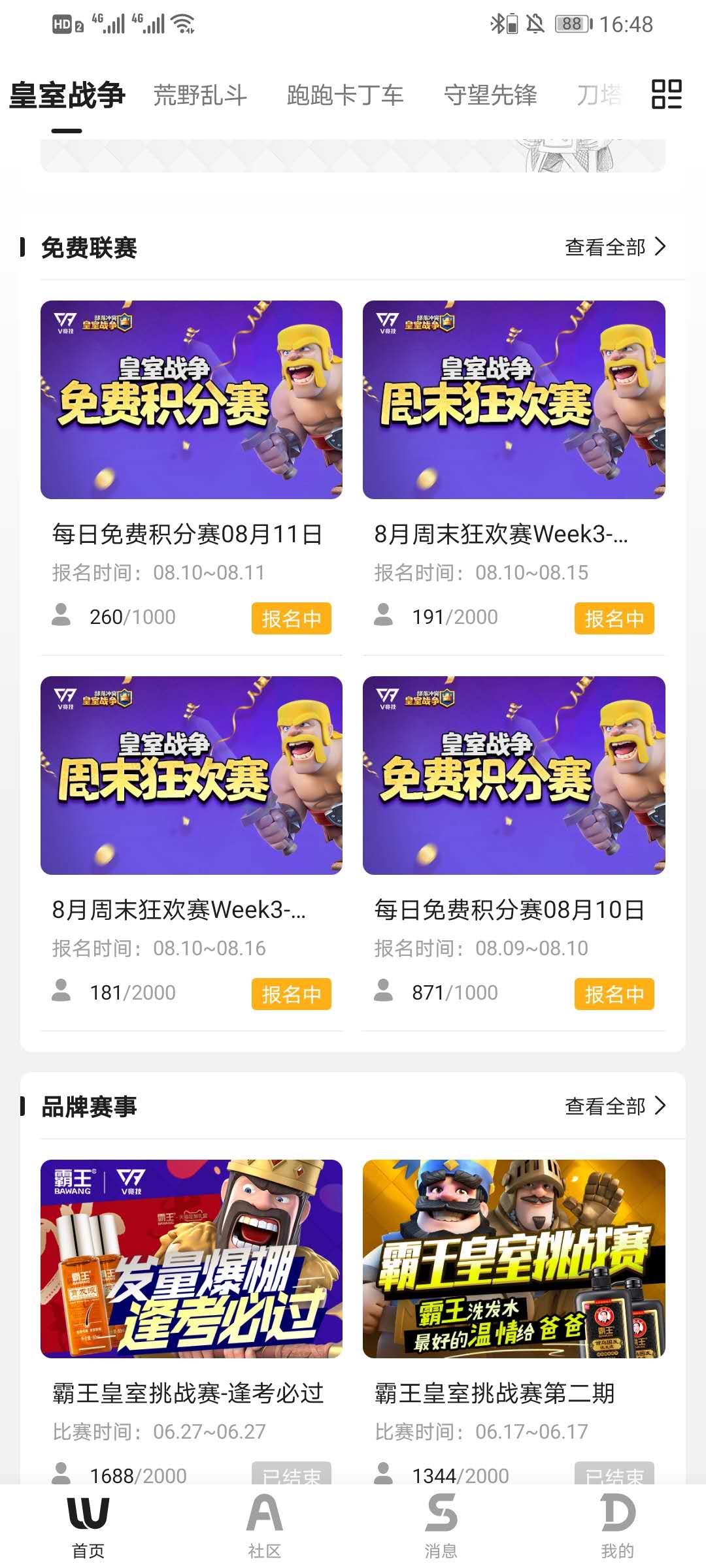The width and height of the screenshot is (706, 1568).
Task: Tap 报名中 for 每日免费积分赛08月11日
Action: (x=292, y=618)
